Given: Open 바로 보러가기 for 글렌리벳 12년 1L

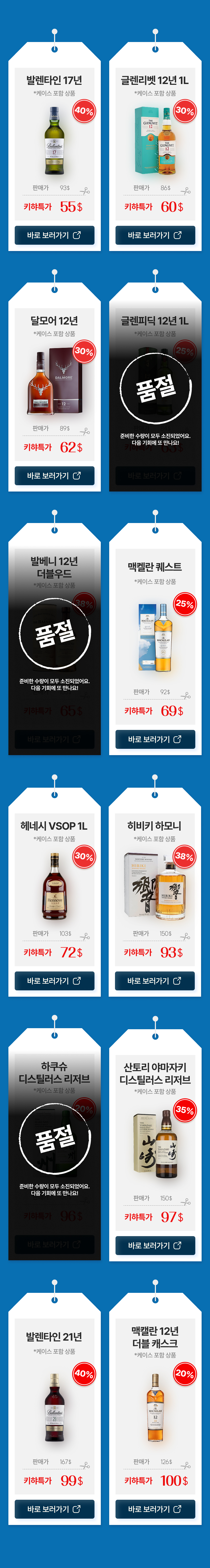Looking at the screenshot, I should (155, 235).
